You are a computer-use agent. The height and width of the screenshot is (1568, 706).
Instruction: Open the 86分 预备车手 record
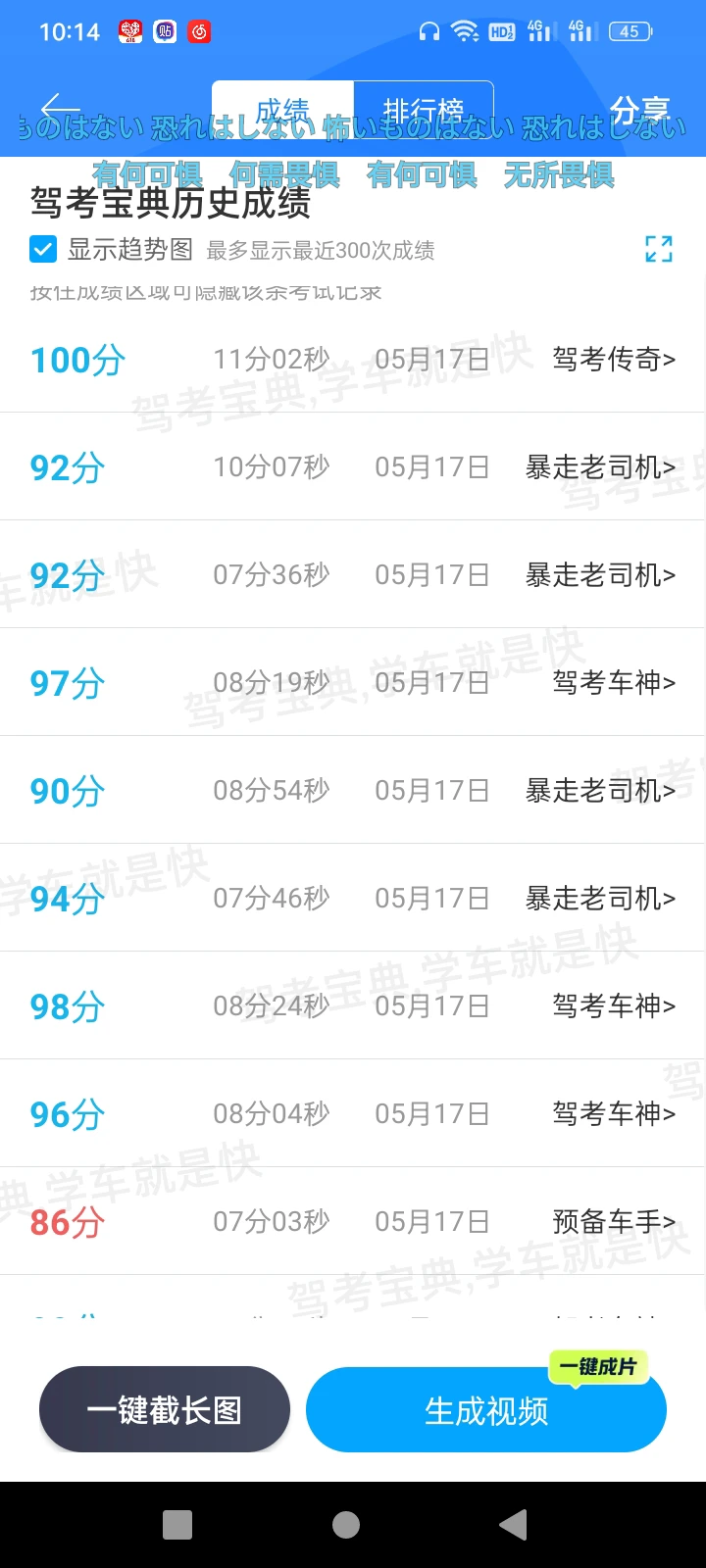(353, 1221)
